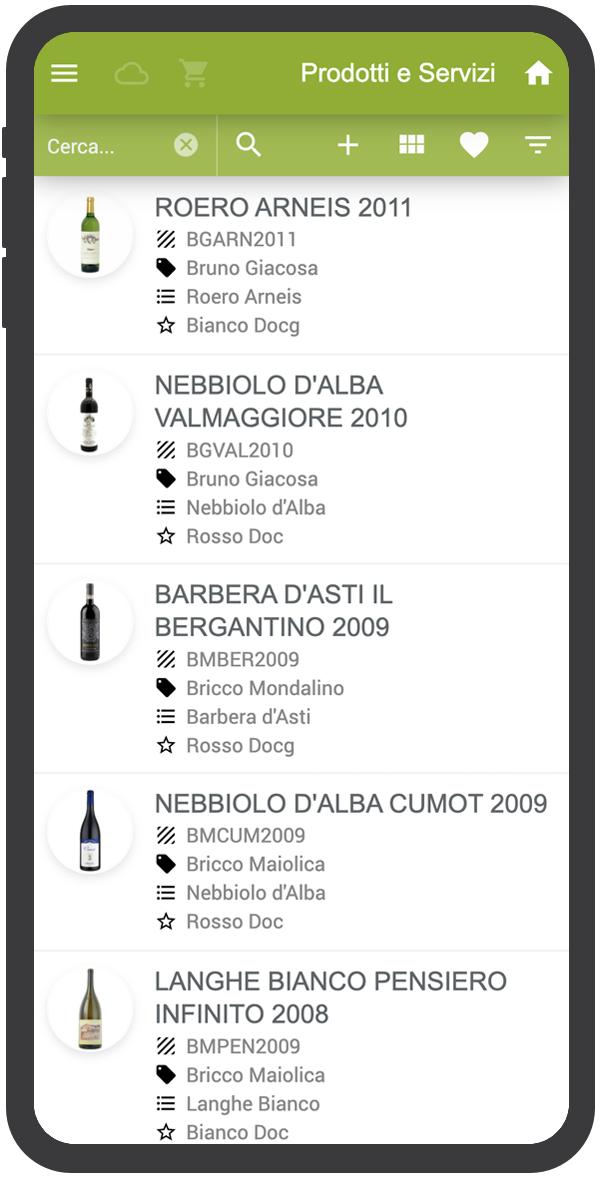This screenshot has height=1180, width=600.
Task: Switch to grid view layout
Action: (x=412, y=144)
